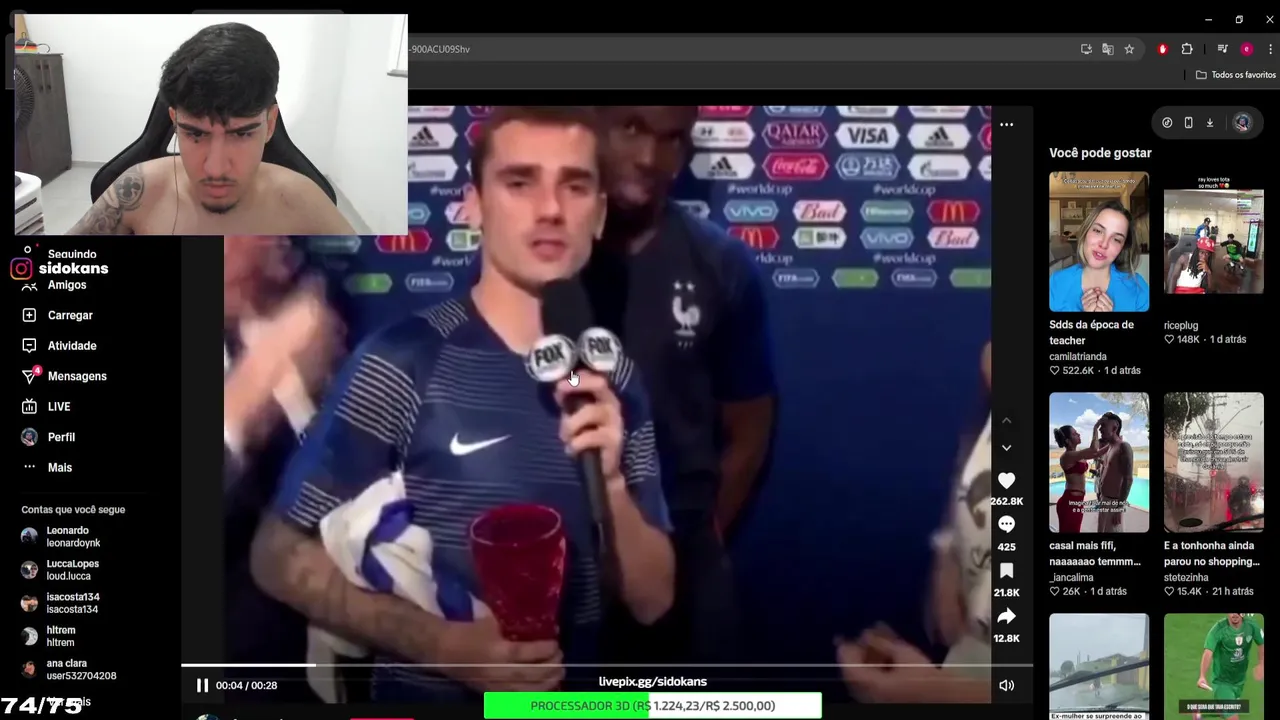The image size is (1280, 720).
Task: Open the Atividade notifications
Action: [71, 346]
